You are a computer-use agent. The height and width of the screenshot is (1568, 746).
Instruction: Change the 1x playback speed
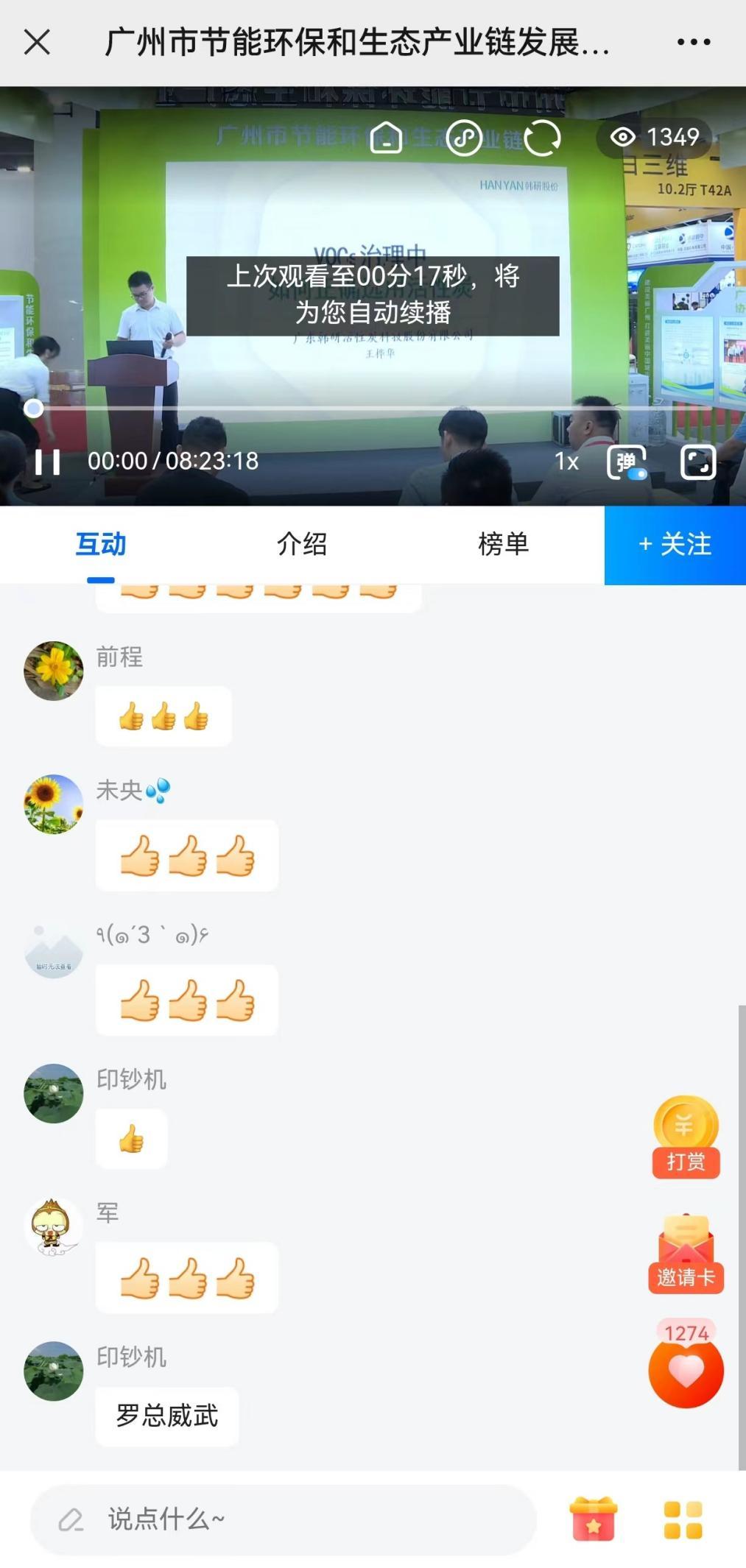(566, 462)
